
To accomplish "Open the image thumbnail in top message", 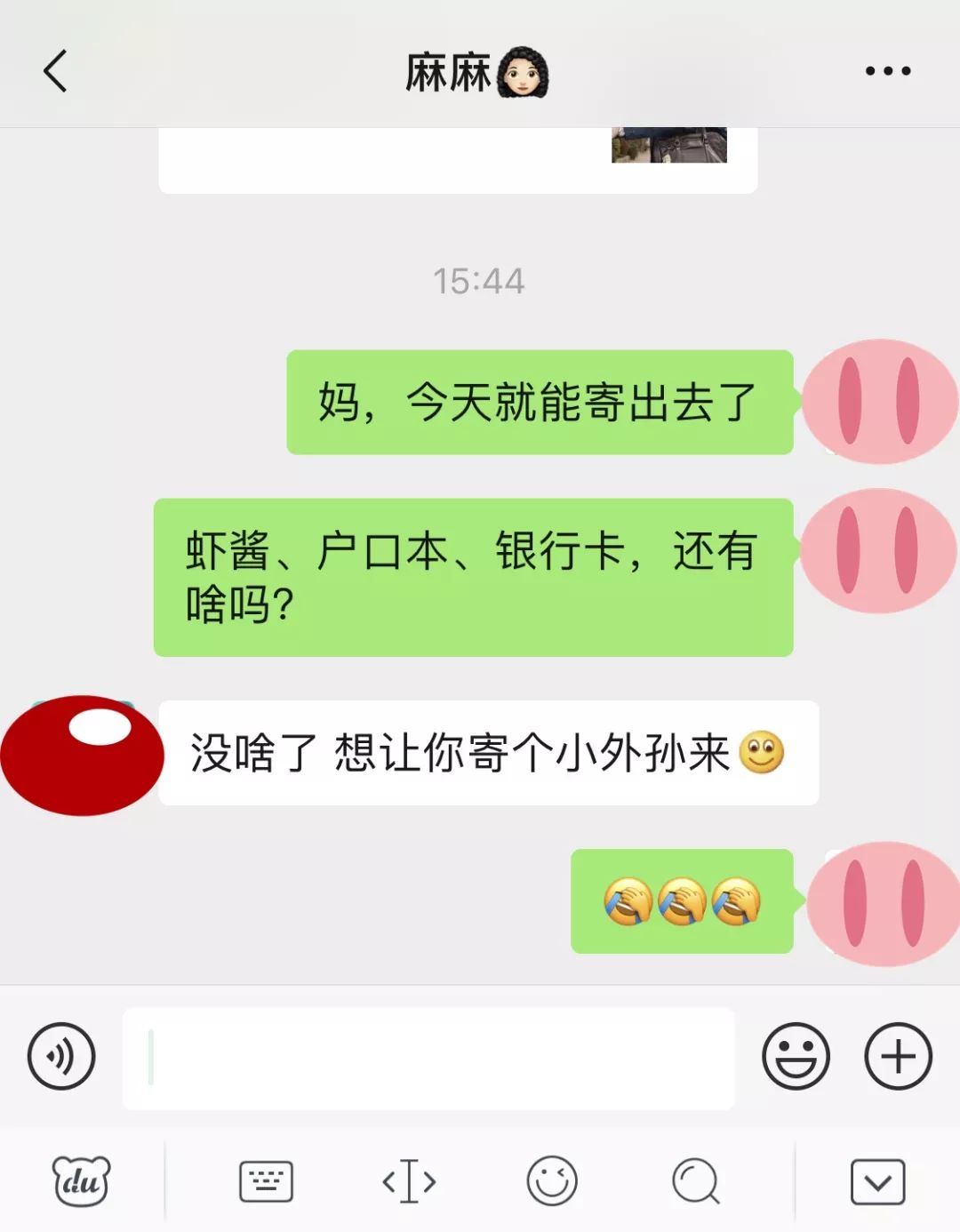I will pos(668,146).
